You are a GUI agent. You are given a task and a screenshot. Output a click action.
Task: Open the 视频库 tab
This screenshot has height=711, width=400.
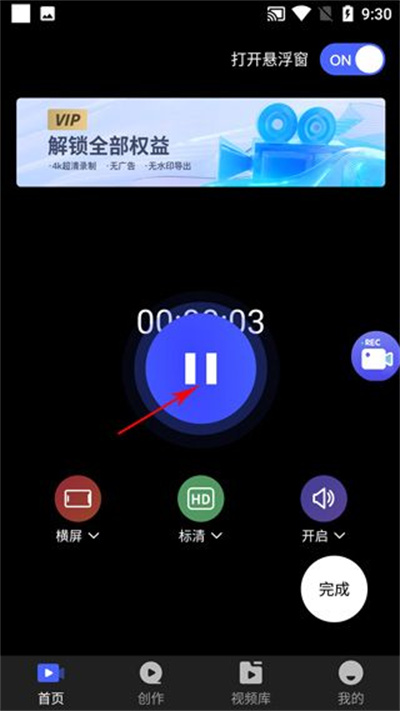click(251, 683)
